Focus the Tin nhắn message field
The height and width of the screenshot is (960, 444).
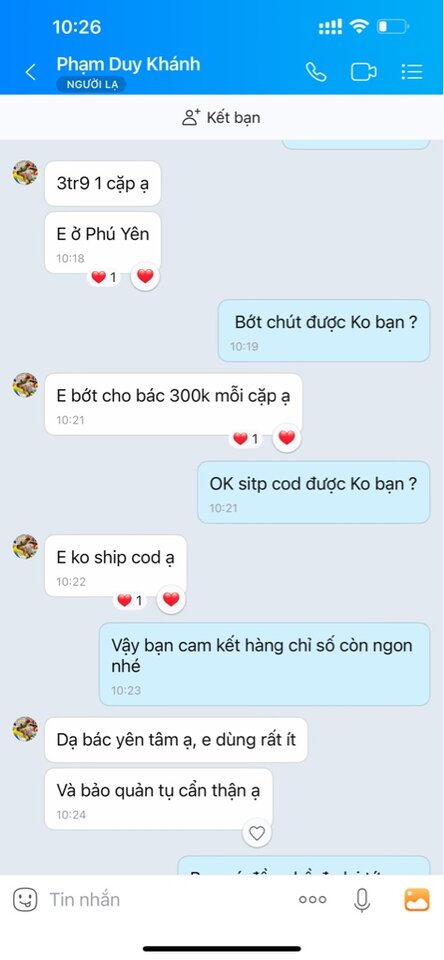165,899
